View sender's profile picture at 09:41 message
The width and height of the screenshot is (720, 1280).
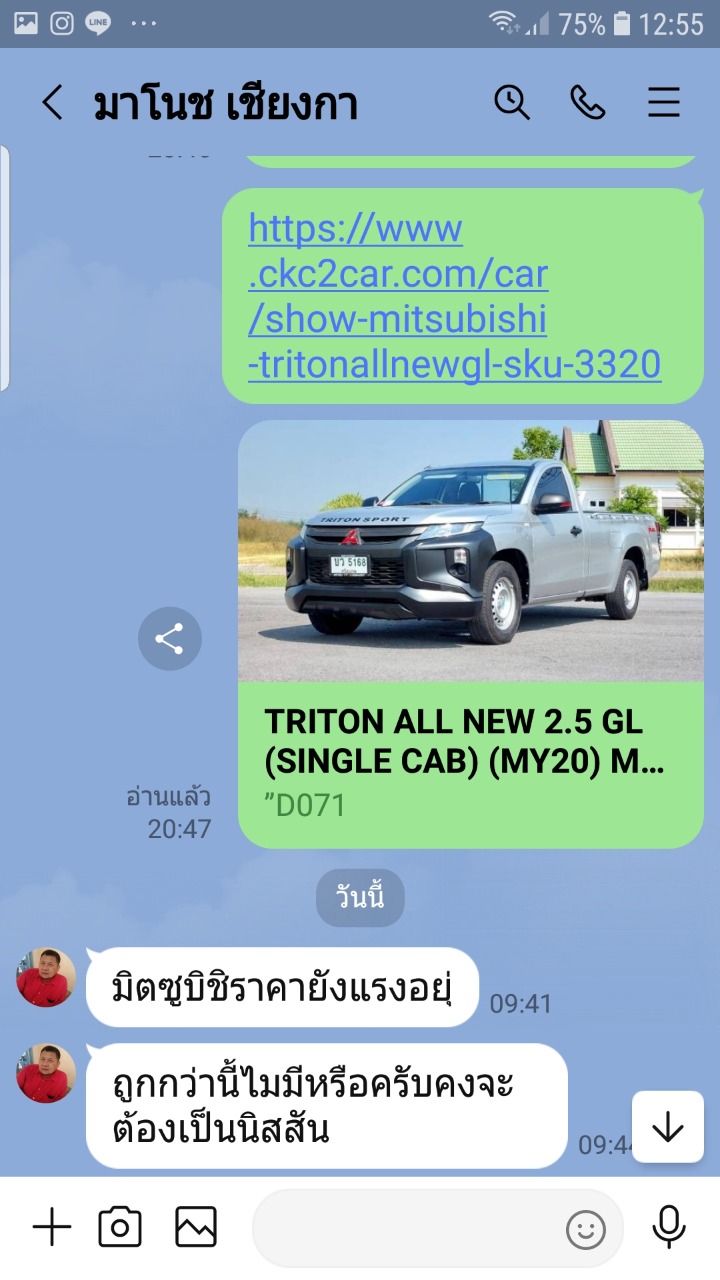click(x=46, y=977)
